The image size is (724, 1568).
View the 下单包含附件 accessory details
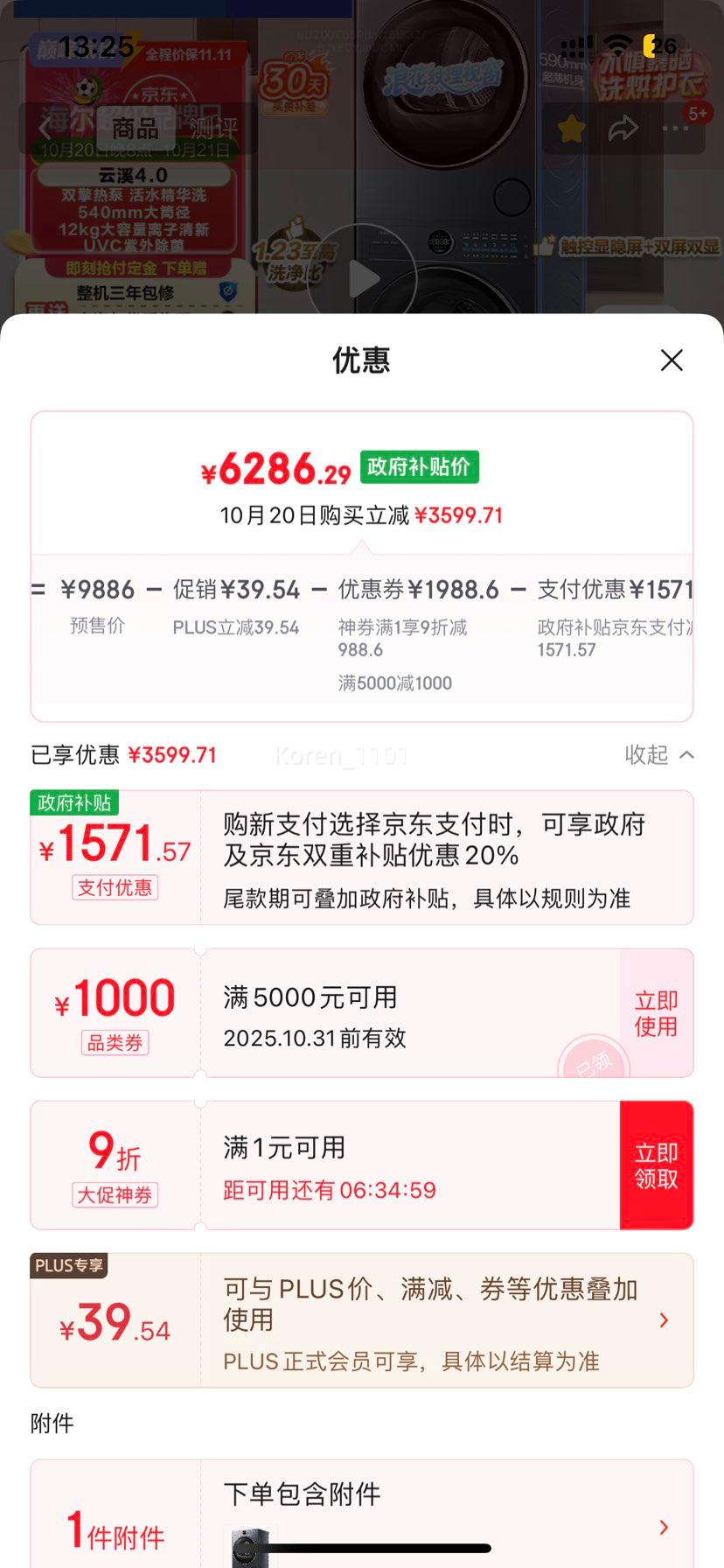click(x=663, y=1527)
